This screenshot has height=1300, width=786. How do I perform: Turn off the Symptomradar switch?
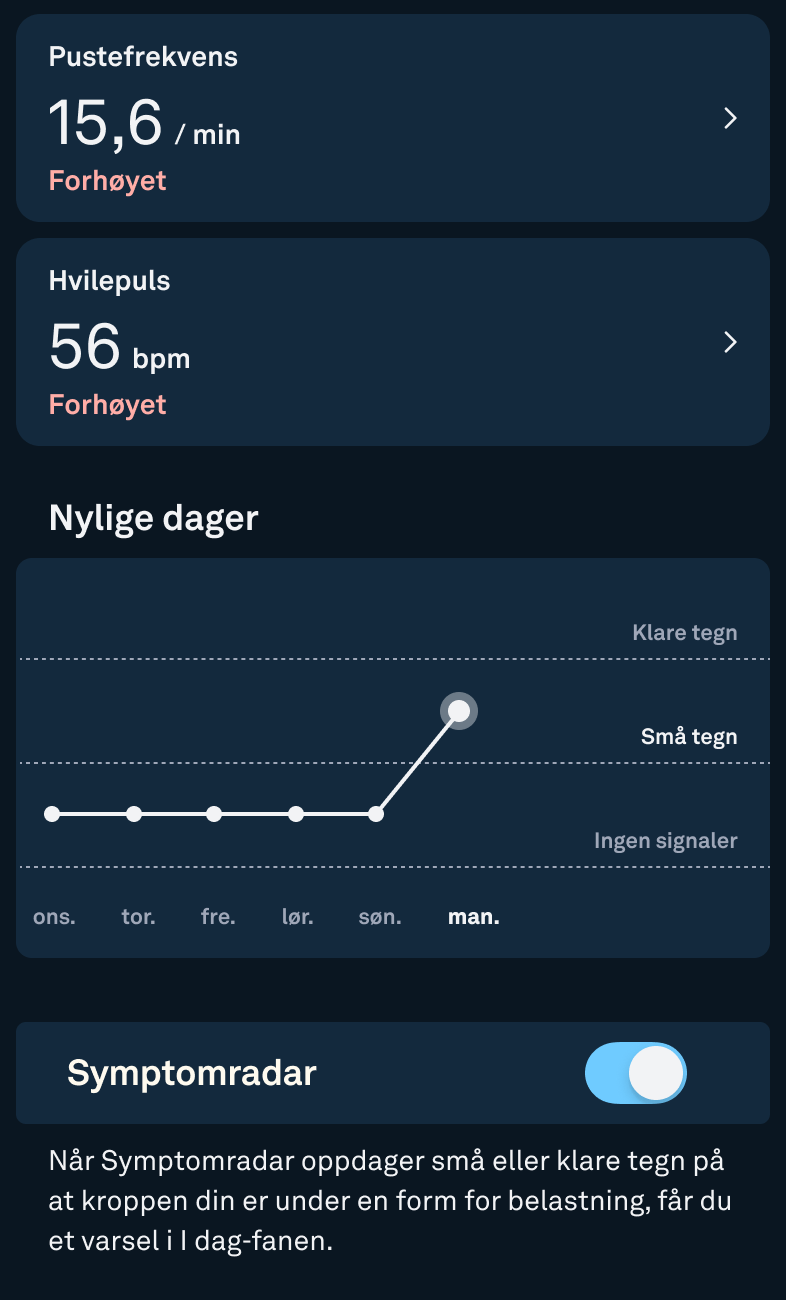[x=636, y=1073]
